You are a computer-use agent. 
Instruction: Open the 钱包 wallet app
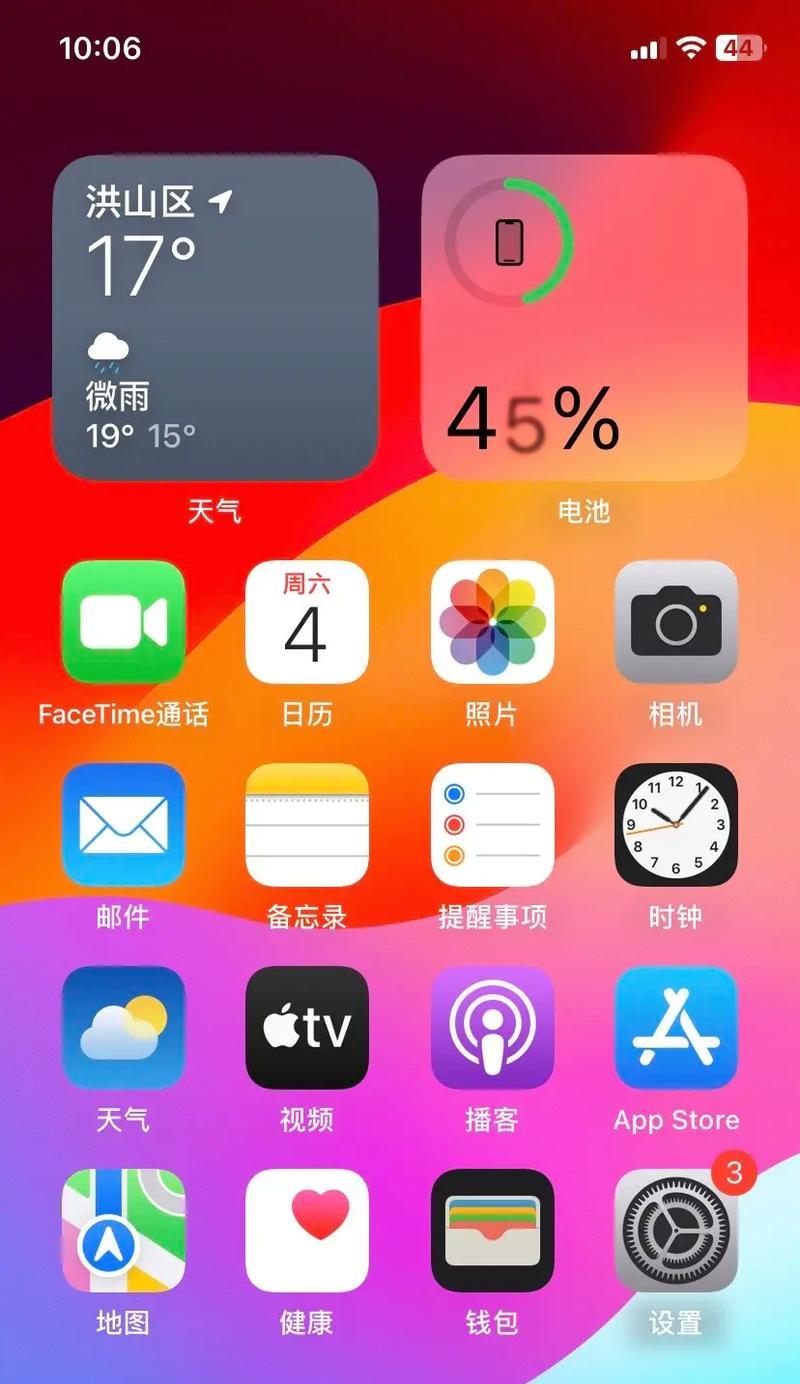pos(492,1230)
